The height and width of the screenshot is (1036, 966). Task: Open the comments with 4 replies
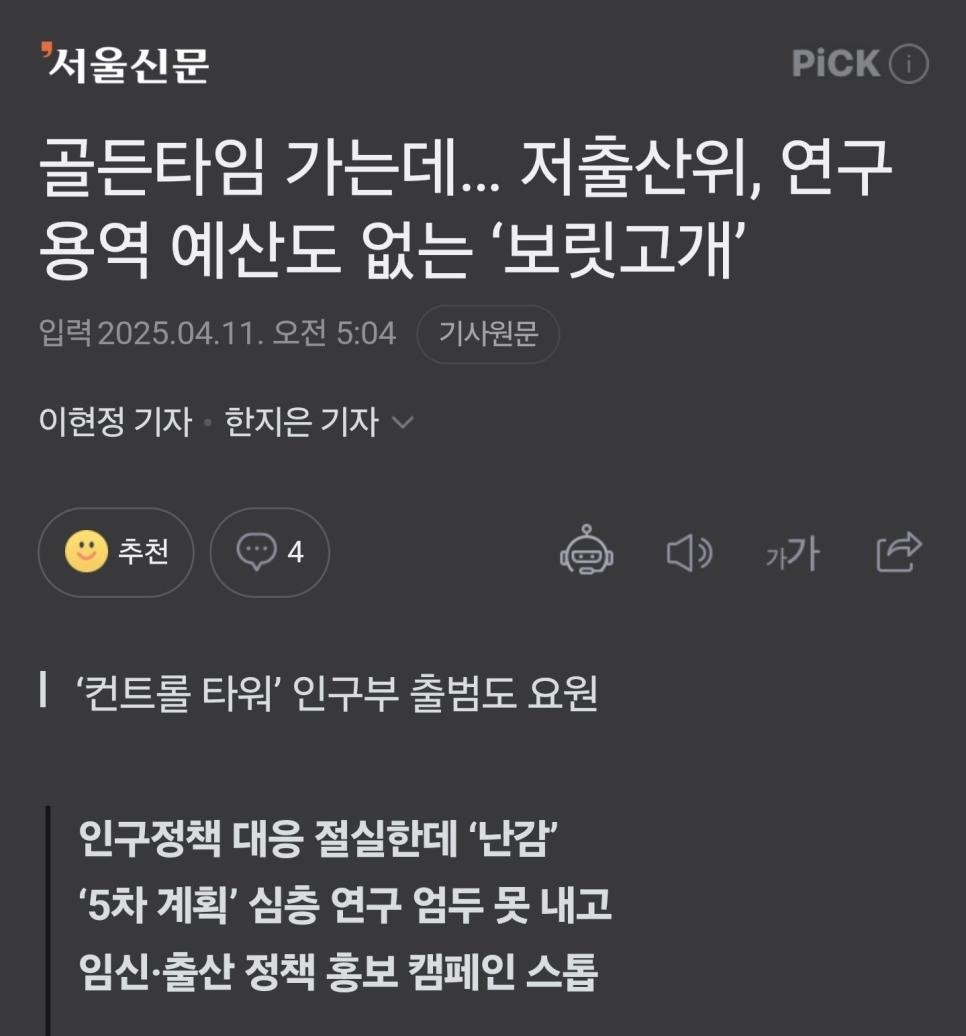(x=269, y=552)
